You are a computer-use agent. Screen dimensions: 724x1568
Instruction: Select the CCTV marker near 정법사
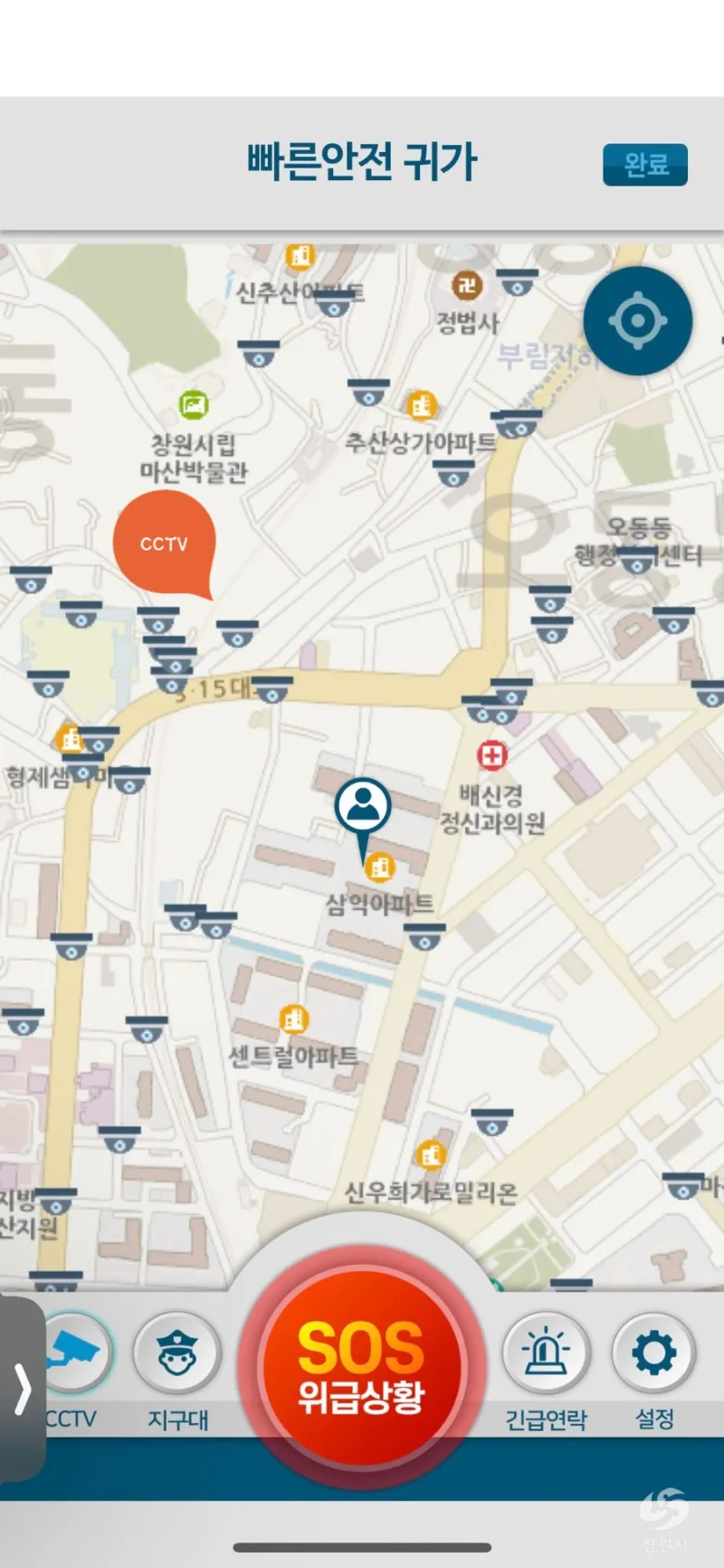pyautogui.click(x=517, y=284)
